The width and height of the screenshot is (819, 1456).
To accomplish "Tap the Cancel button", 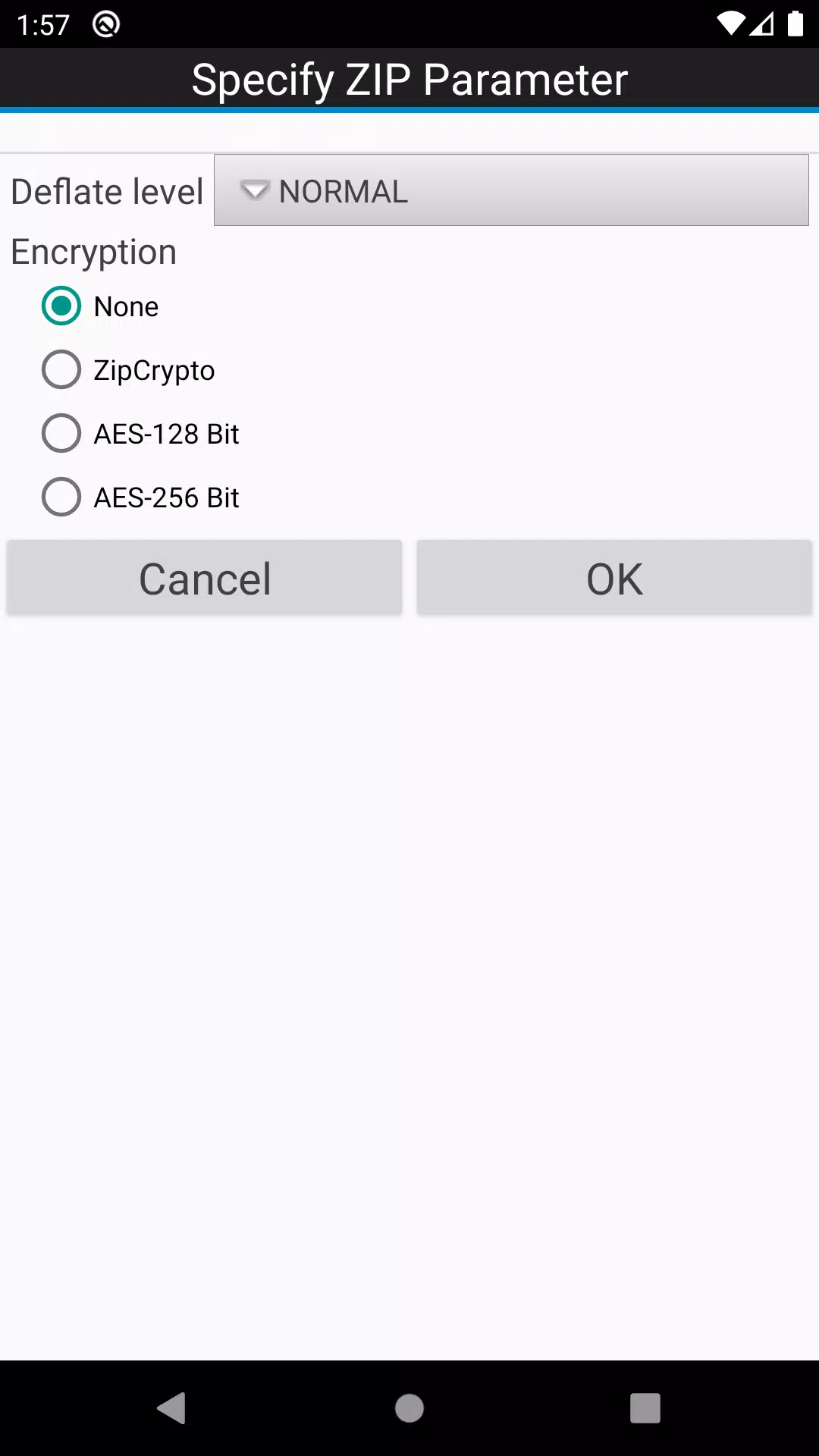I will coord(205,578).
